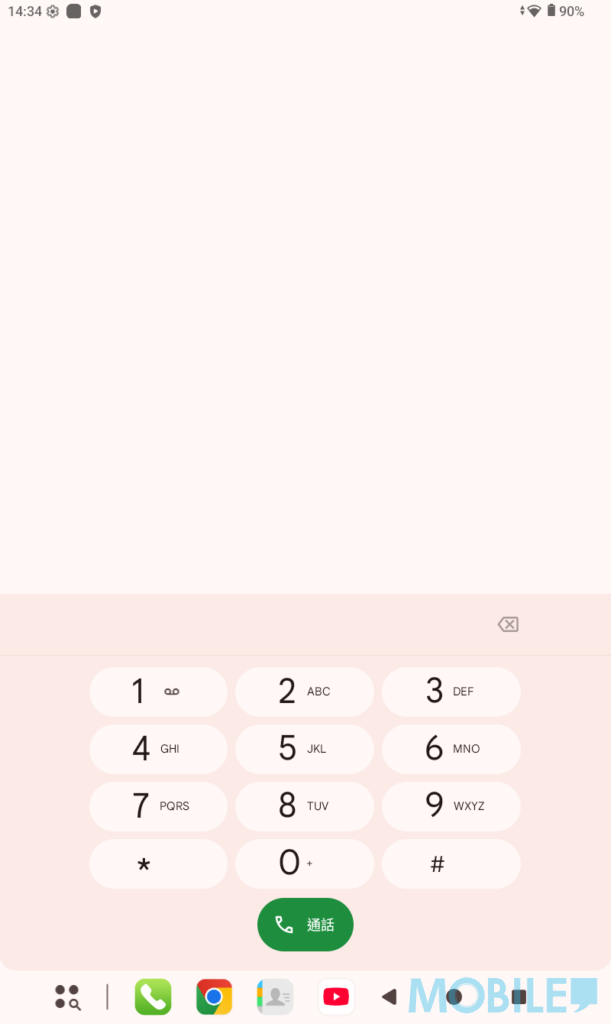Dial the digit 1 key
The image size is (611, 1024).
coord(158,692)
